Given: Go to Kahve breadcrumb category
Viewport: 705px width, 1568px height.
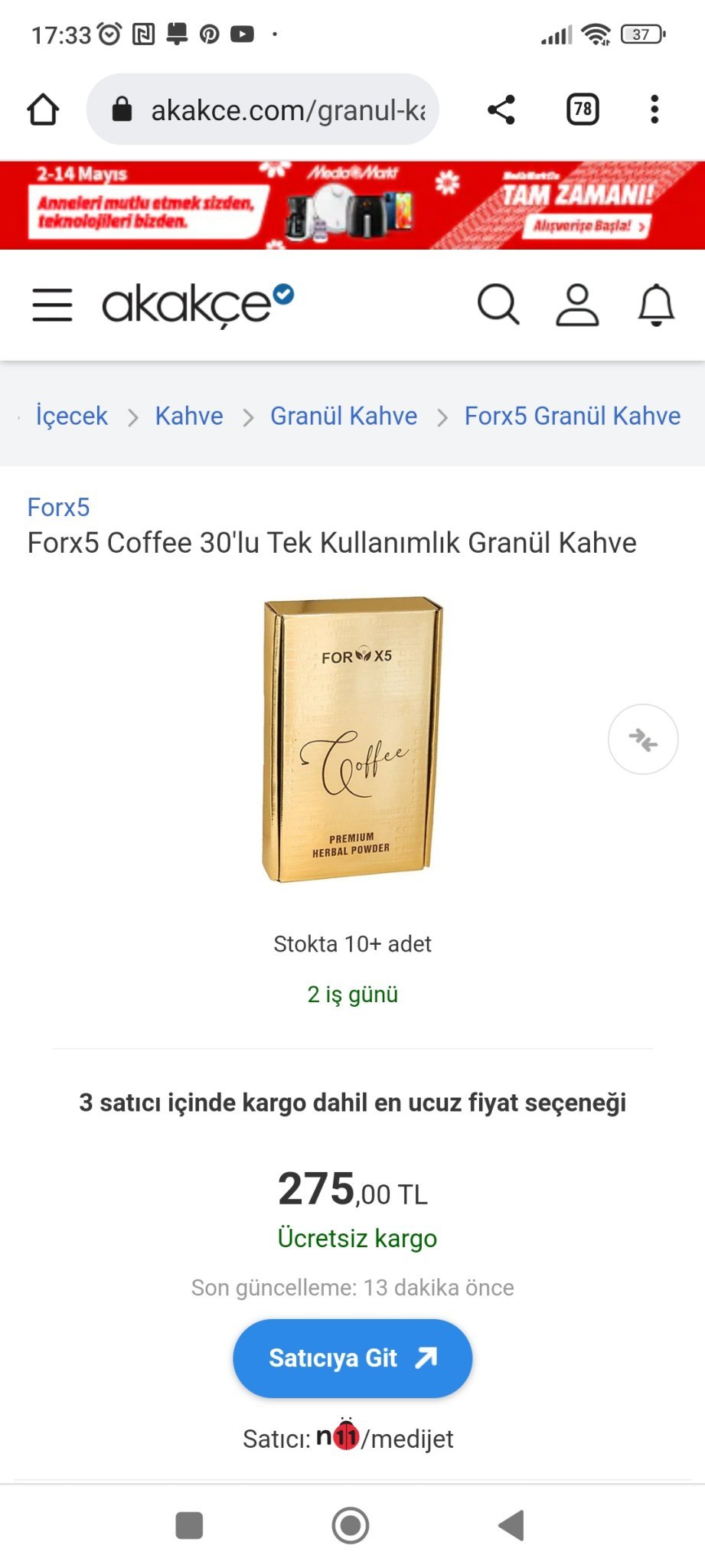Looking at the screenshot, I should 189,416.
